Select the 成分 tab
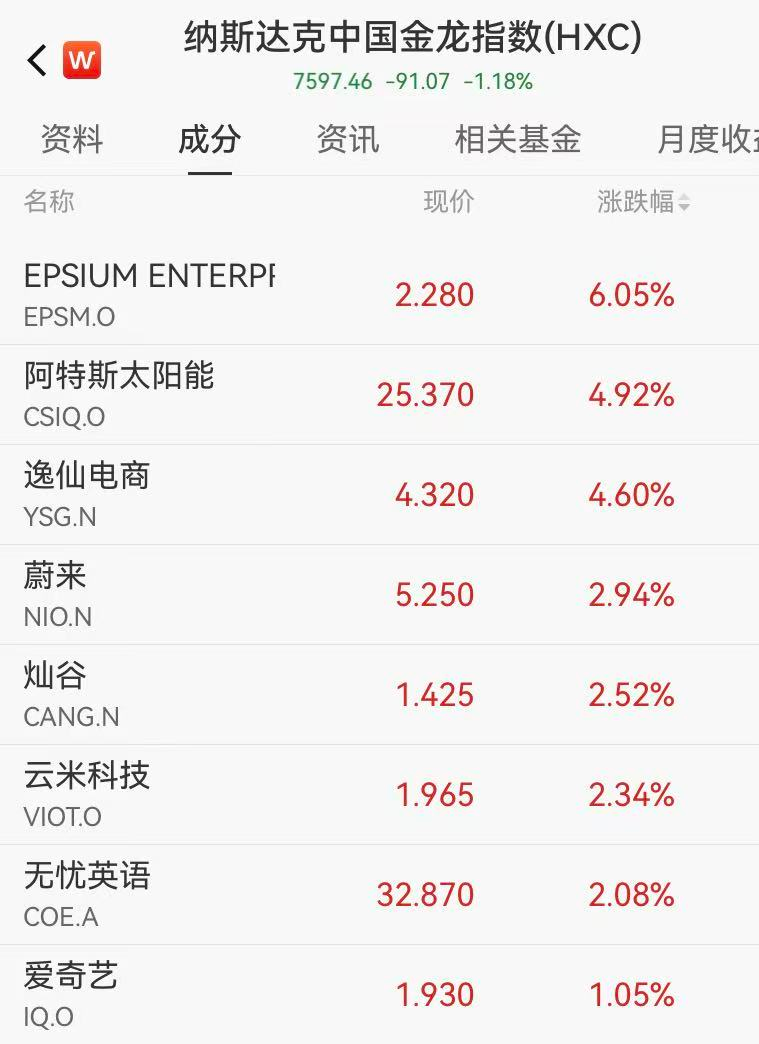This screenshot has height=1044, width=759. click(209, 139)
